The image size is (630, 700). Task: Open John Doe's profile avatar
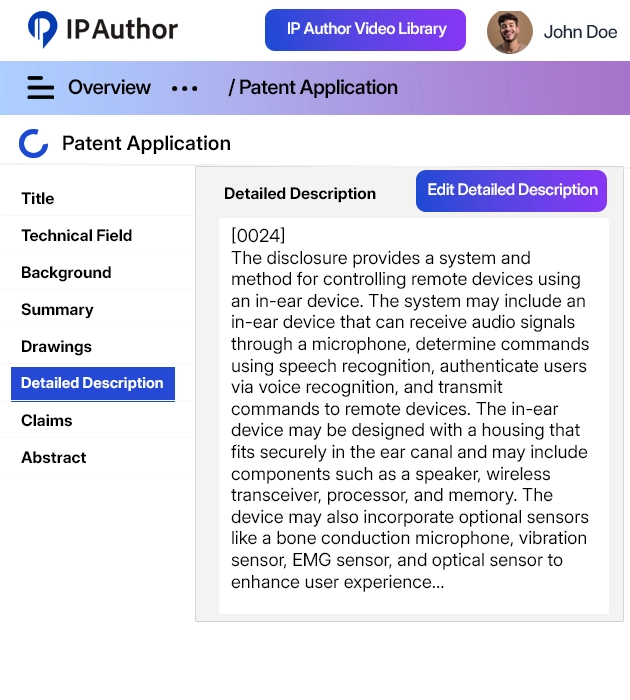point(509,32)
